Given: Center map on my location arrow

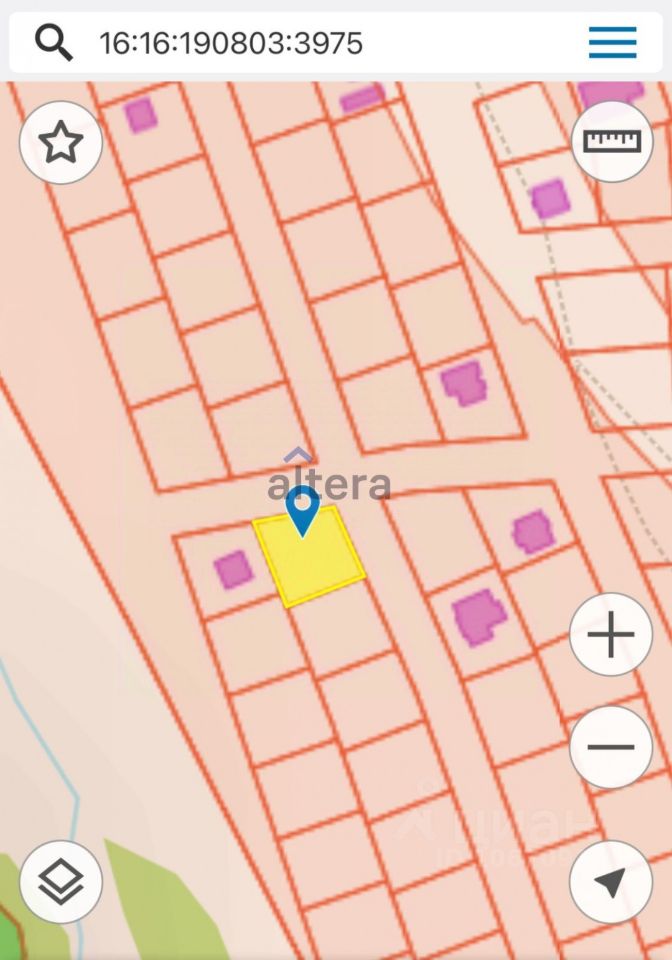Looking at the screenshot, I should click(x=610, y=882).
